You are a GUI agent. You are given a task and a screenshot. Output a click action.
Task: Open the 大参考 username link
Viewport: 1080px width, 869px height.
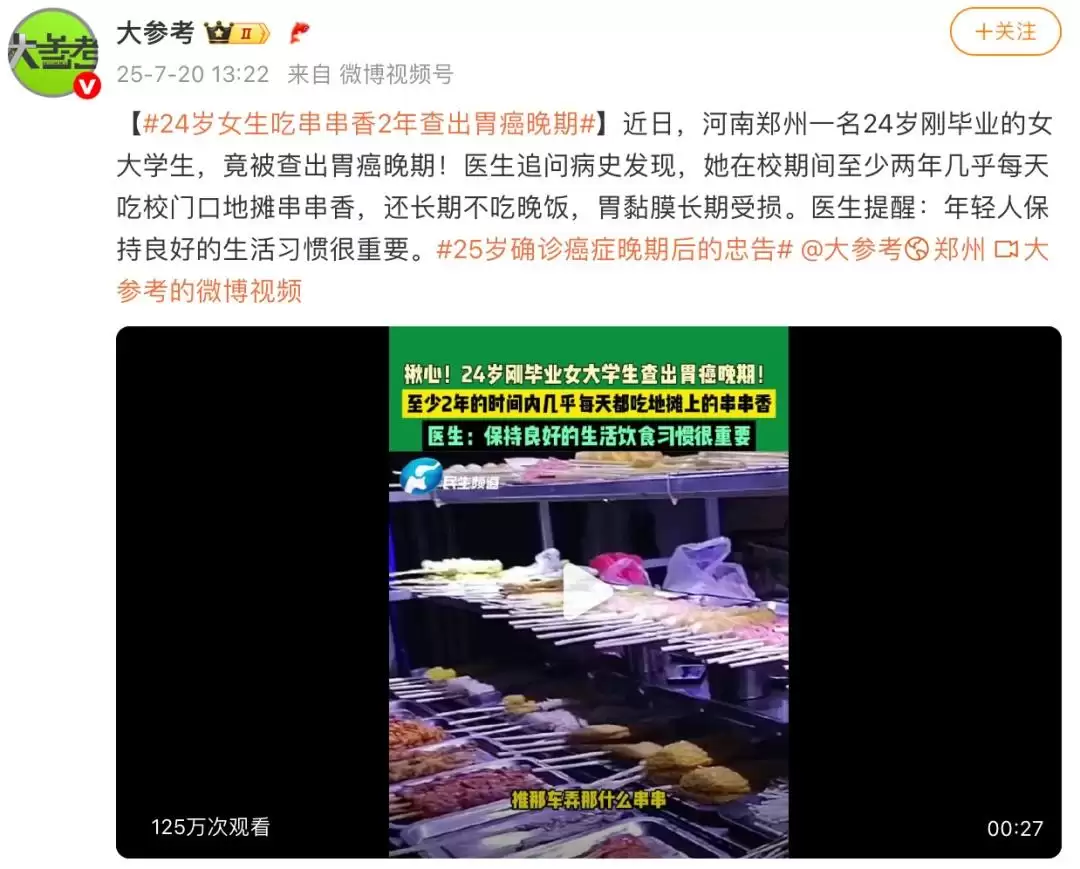coord(155,33)
